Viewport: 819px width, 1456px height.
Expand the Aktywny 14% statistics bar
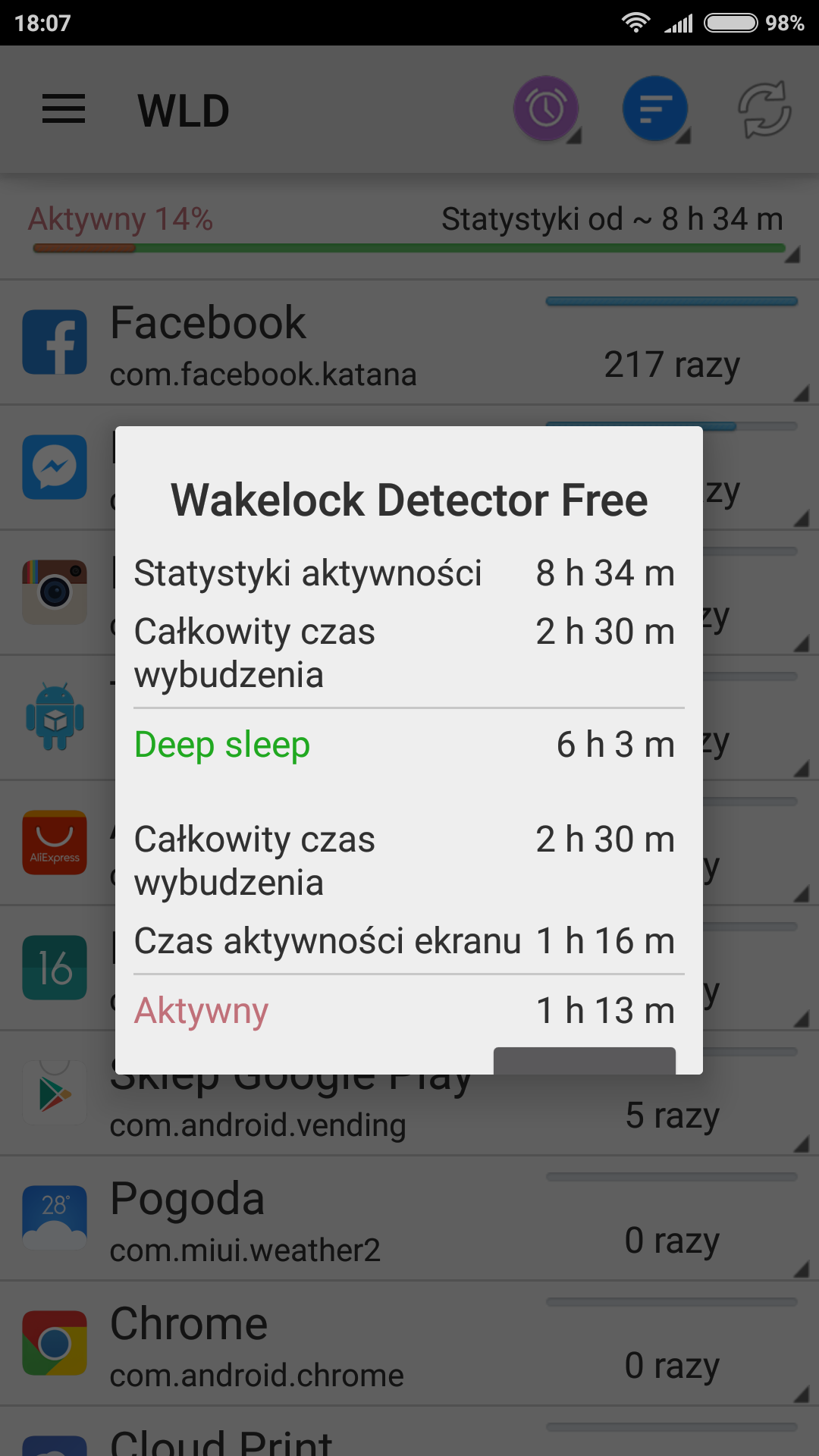click(x=409, y=227)
